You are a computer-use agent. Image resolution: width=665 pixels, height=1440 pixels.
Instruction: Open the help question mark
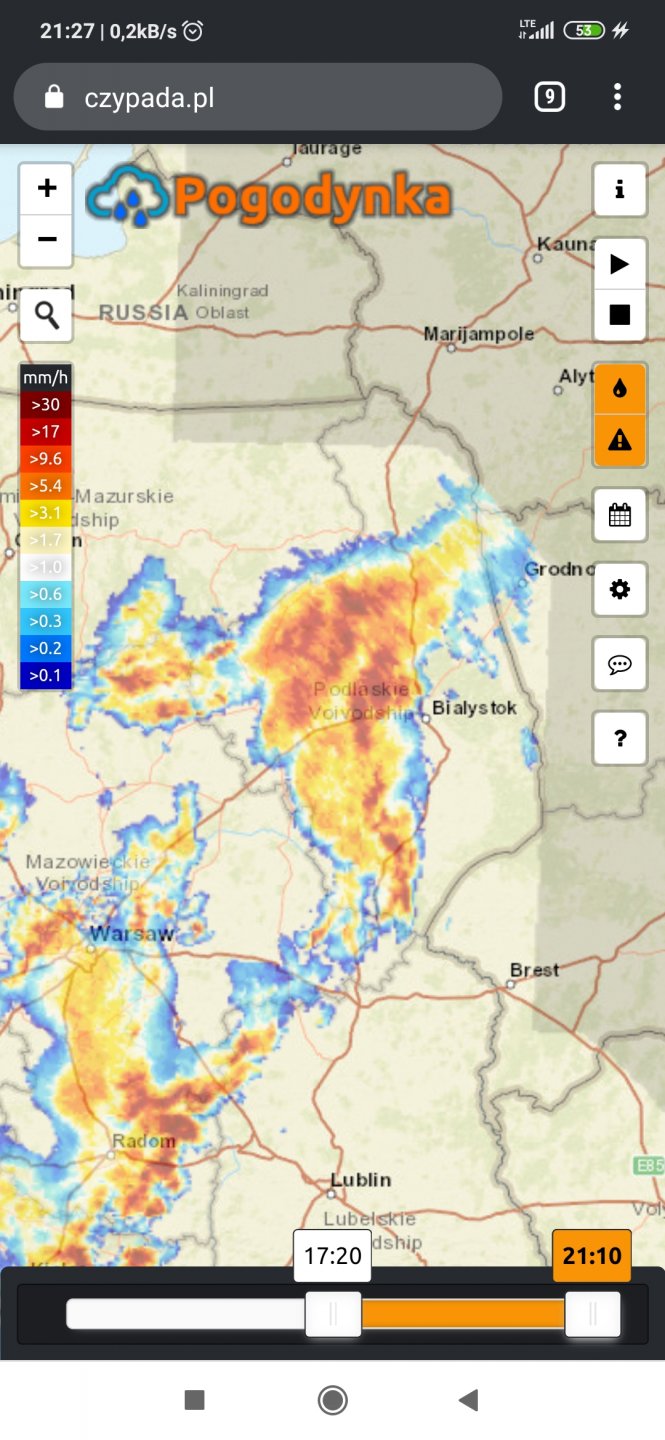click(x=619, y=739)
